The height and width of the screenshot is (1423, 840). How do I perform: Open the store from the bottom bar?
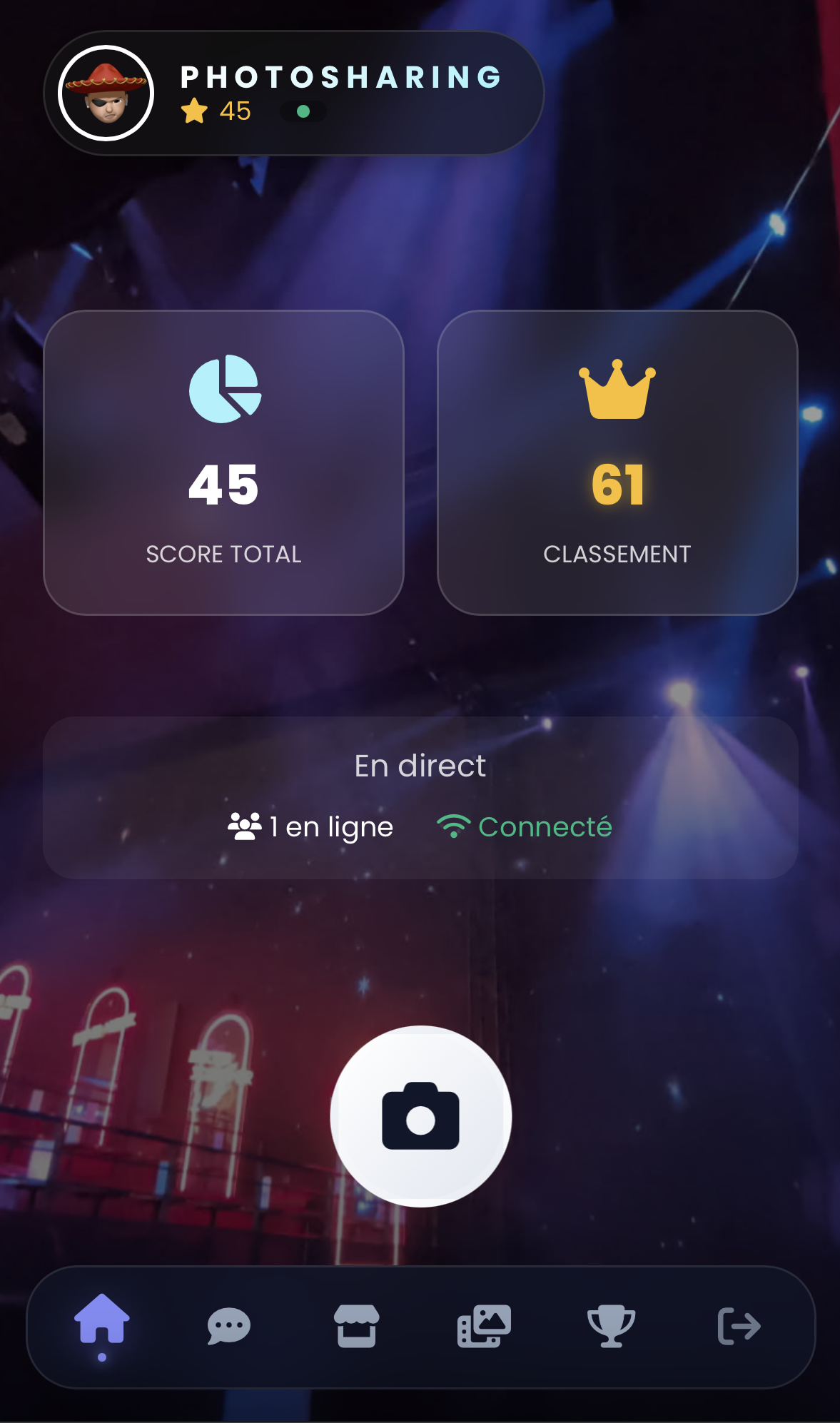point(358,1326)
